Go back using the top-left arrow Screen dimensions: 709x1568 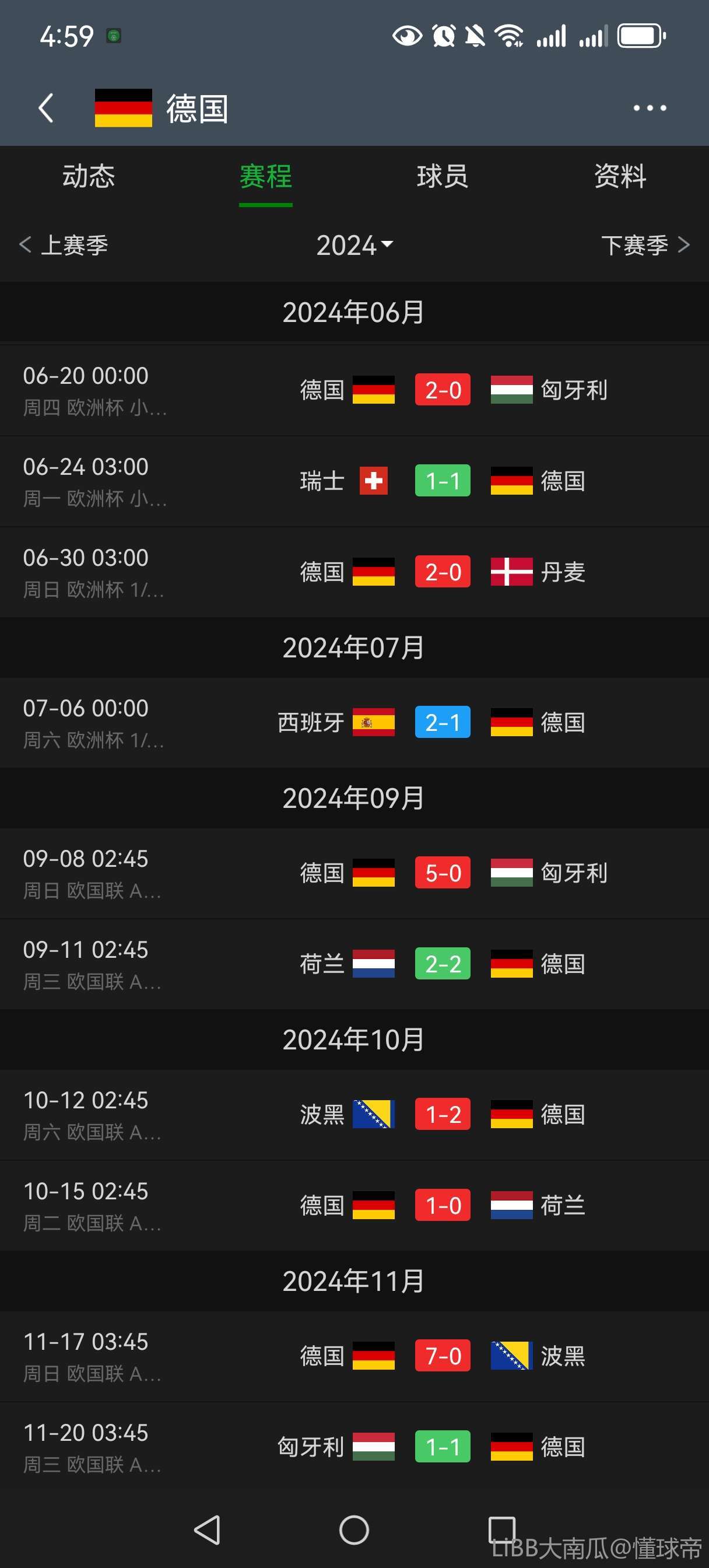point(45,108)
